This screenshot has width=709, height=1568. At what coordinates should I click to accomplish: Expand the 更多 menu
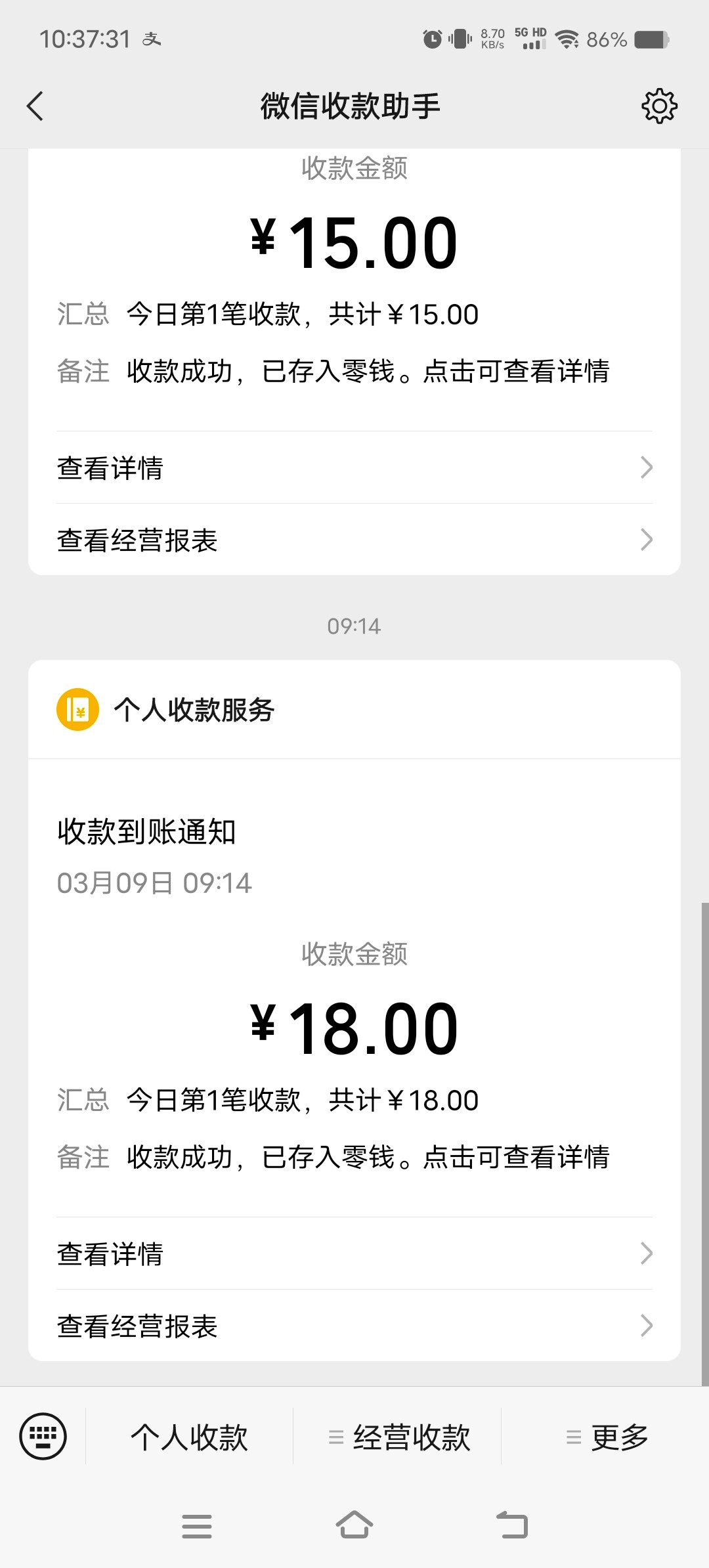[605, 1437]
